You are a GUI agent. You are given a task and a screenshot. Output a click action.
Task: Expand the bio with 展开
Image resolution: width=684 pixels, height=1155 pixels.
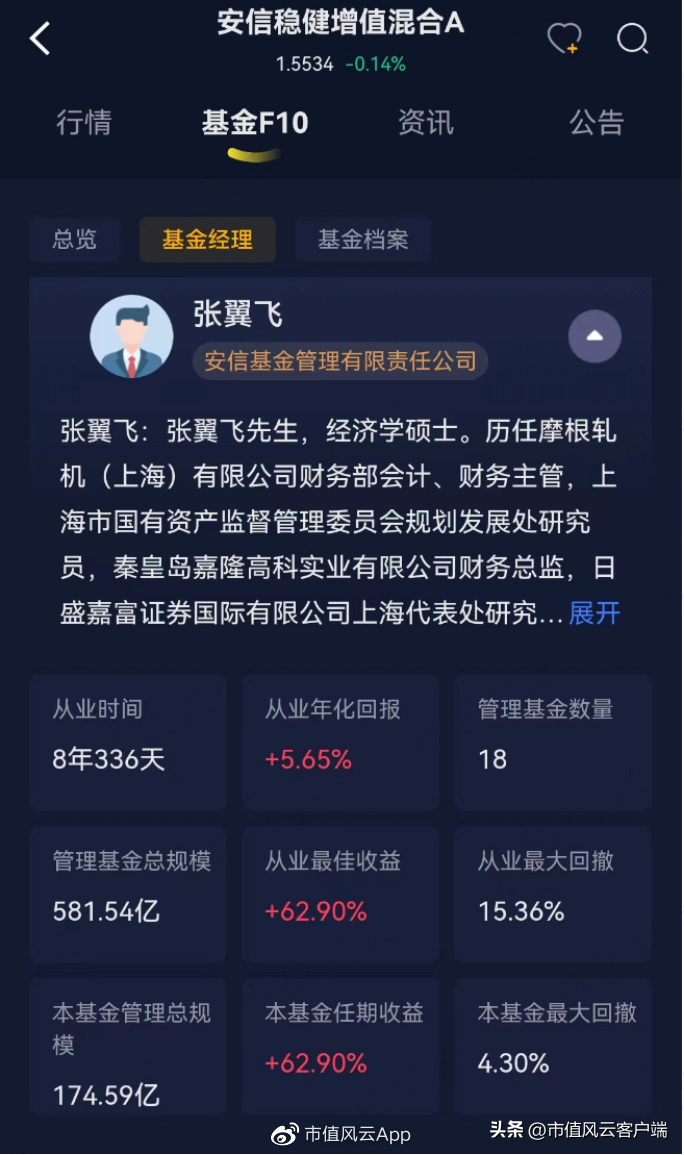pos(594,613)
